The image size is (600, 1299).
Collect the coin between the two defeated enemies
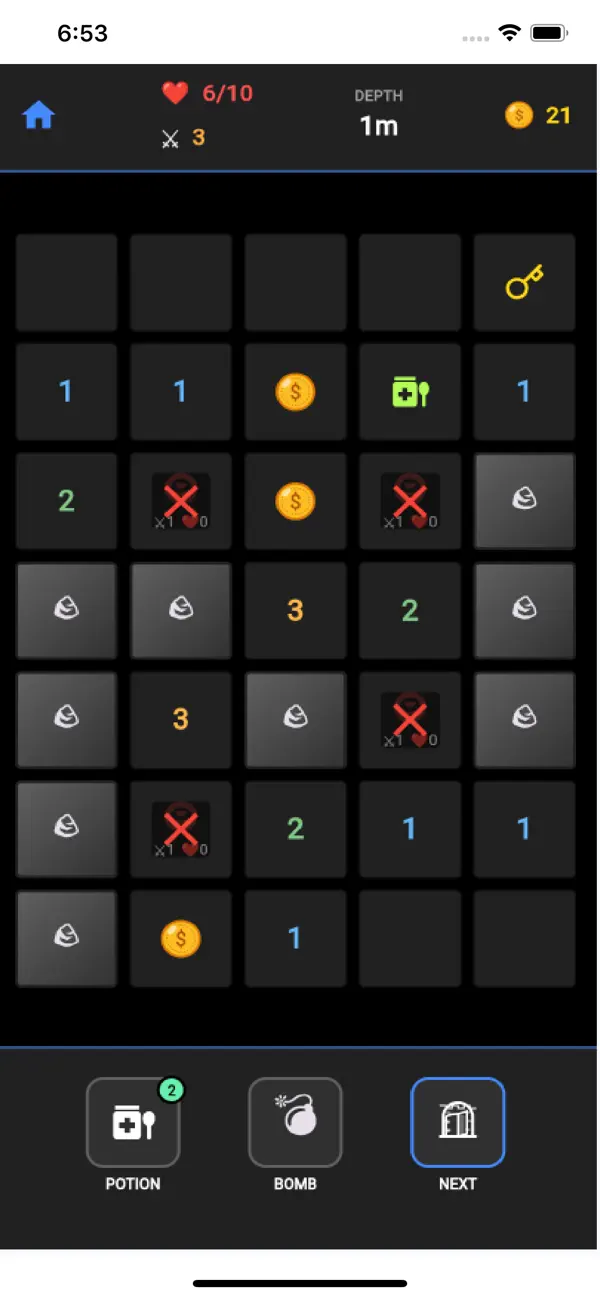click(x=295, y=501)
